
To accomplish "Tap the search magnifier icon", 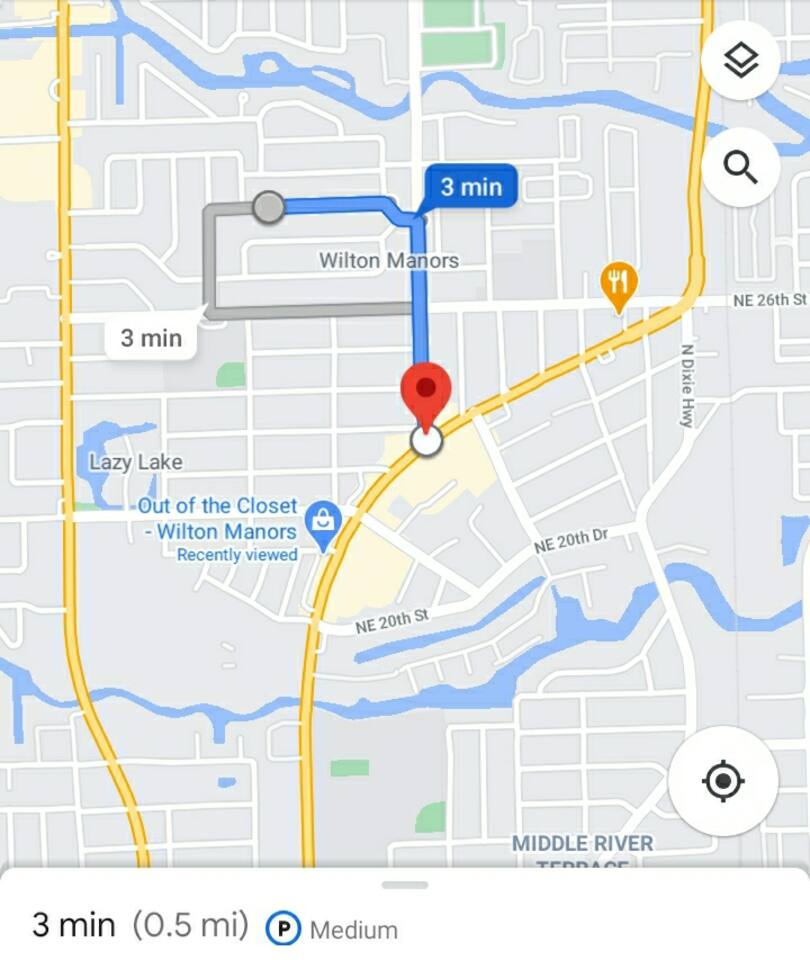I will (x=740, y=167).
